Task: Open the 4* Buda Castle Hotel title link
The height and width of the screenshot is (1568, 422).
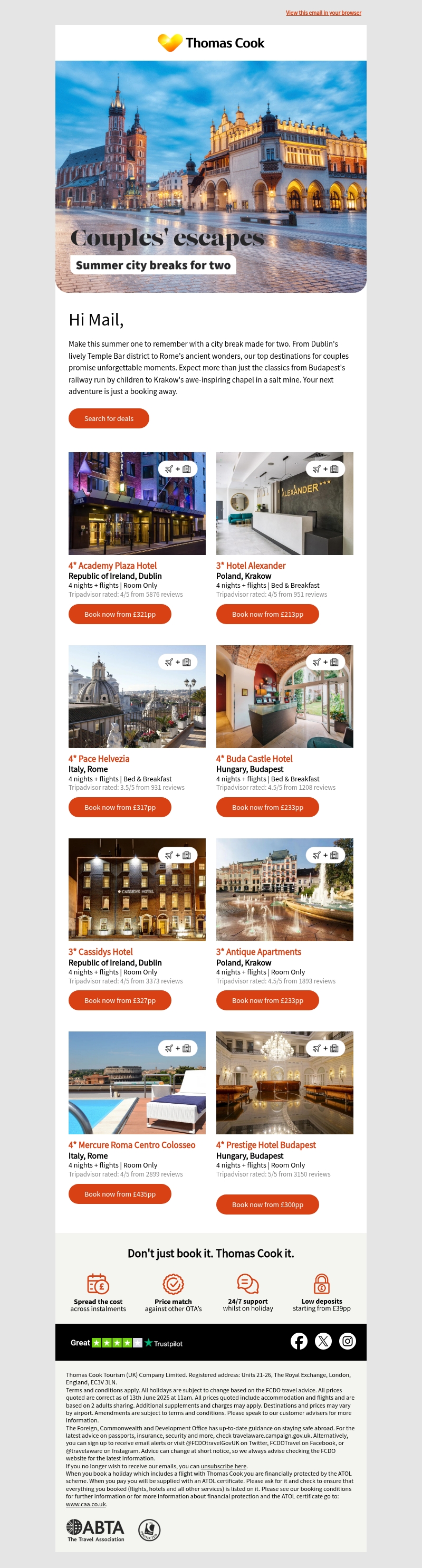Action: (254, 759)
